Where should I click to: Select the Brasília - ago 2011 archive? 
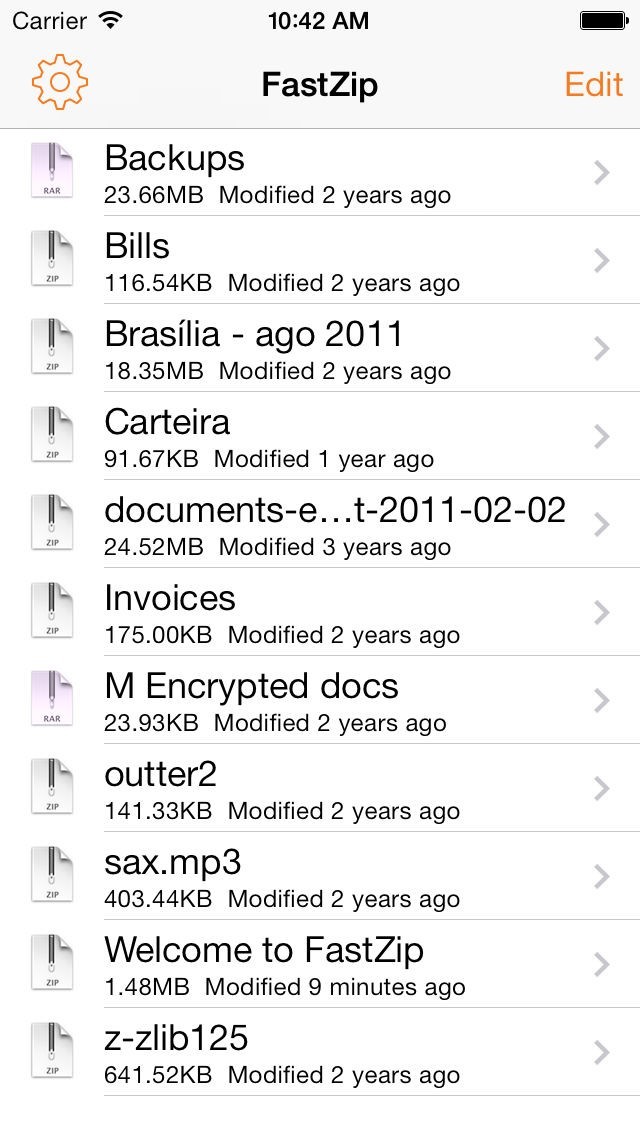point(320,348)
